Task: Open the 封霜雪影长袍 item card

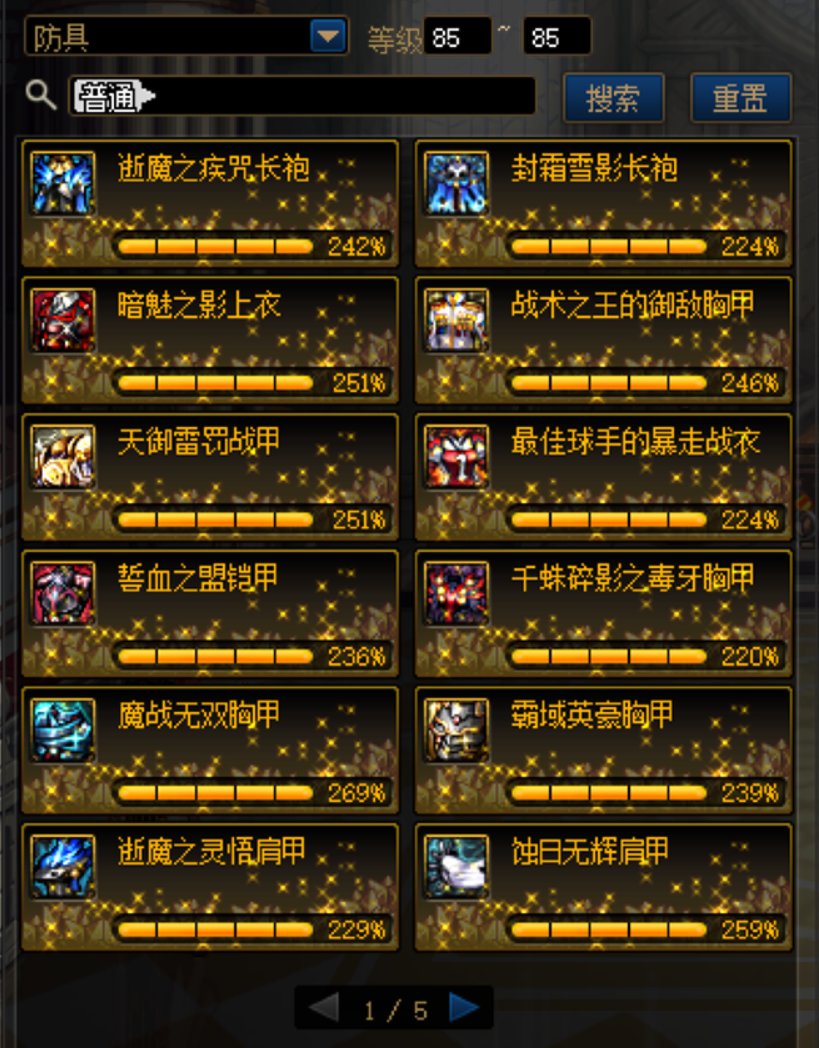Action: 603,203
